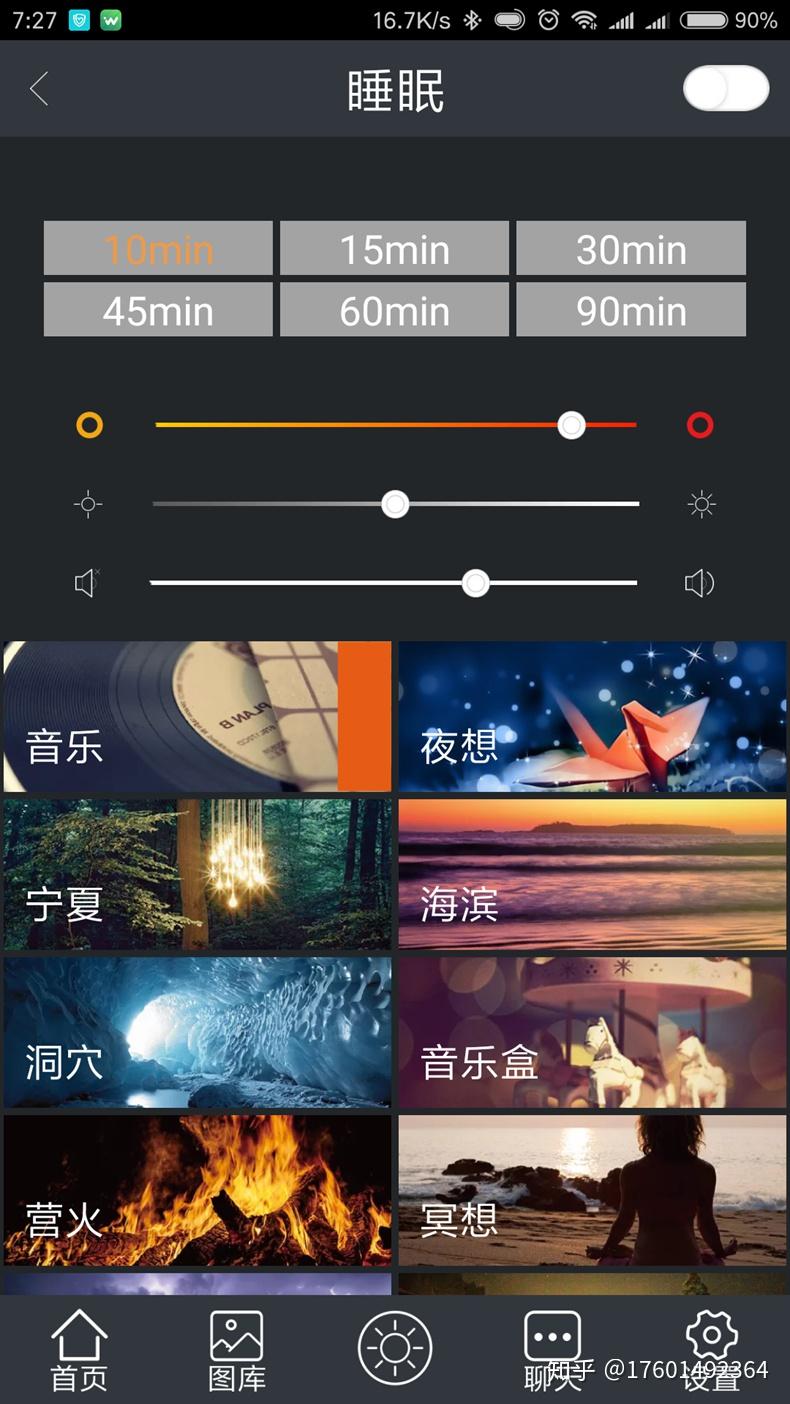Image resolution: width=790 pixels, height=1404 pixels.
Task: Go back using the top-left arrow
Action: 38,88
